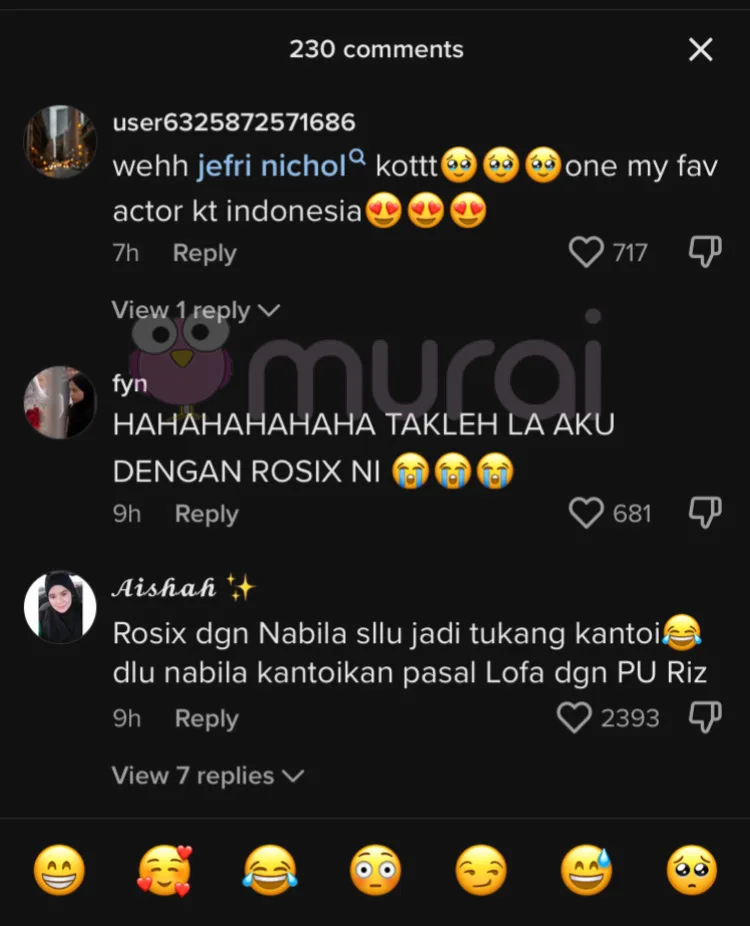Insert the pleading face emoji
Screen dimensions: 750x926
pyautogui.click(x=691, y=870)
